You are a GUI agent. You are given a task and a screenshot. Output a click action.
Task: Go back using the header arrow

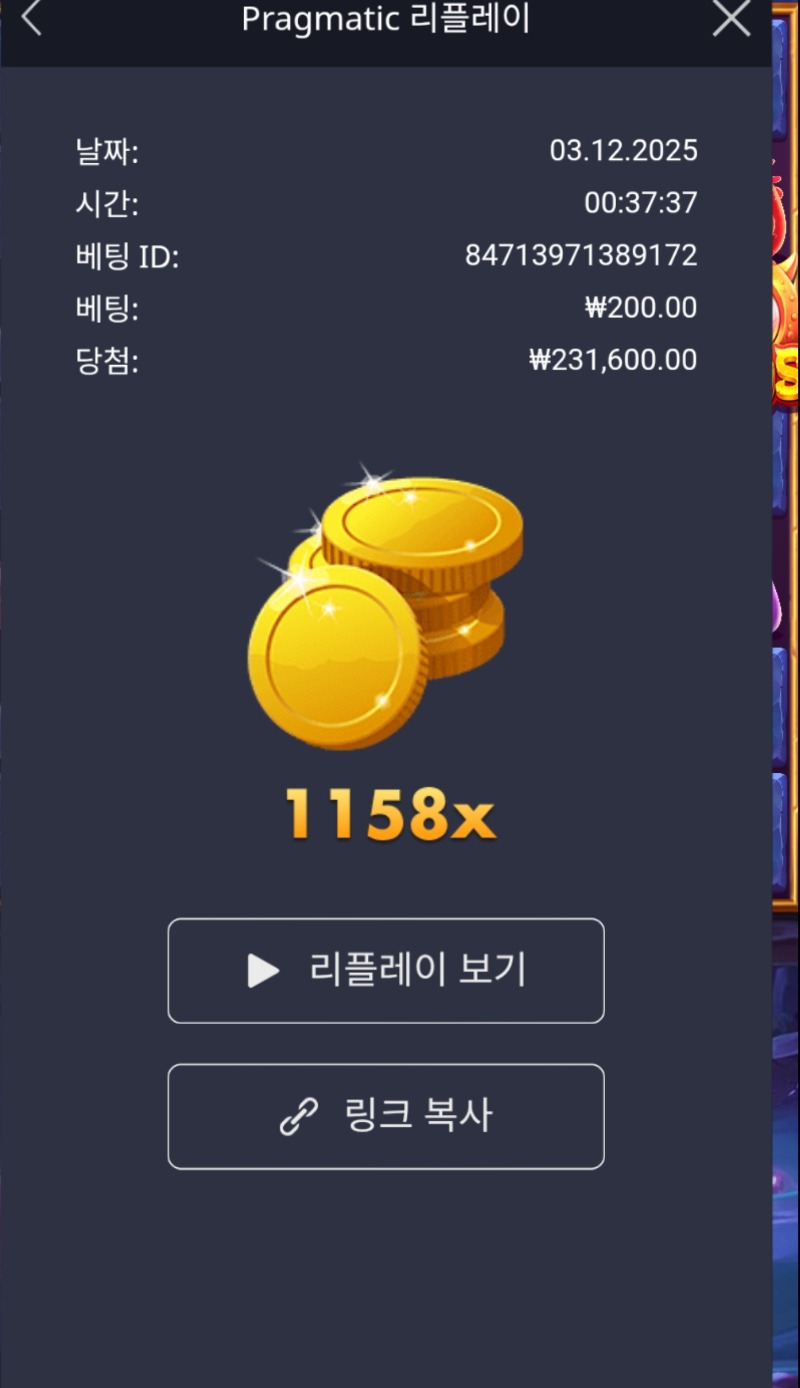pyautogui.click(x=32, y=18)
